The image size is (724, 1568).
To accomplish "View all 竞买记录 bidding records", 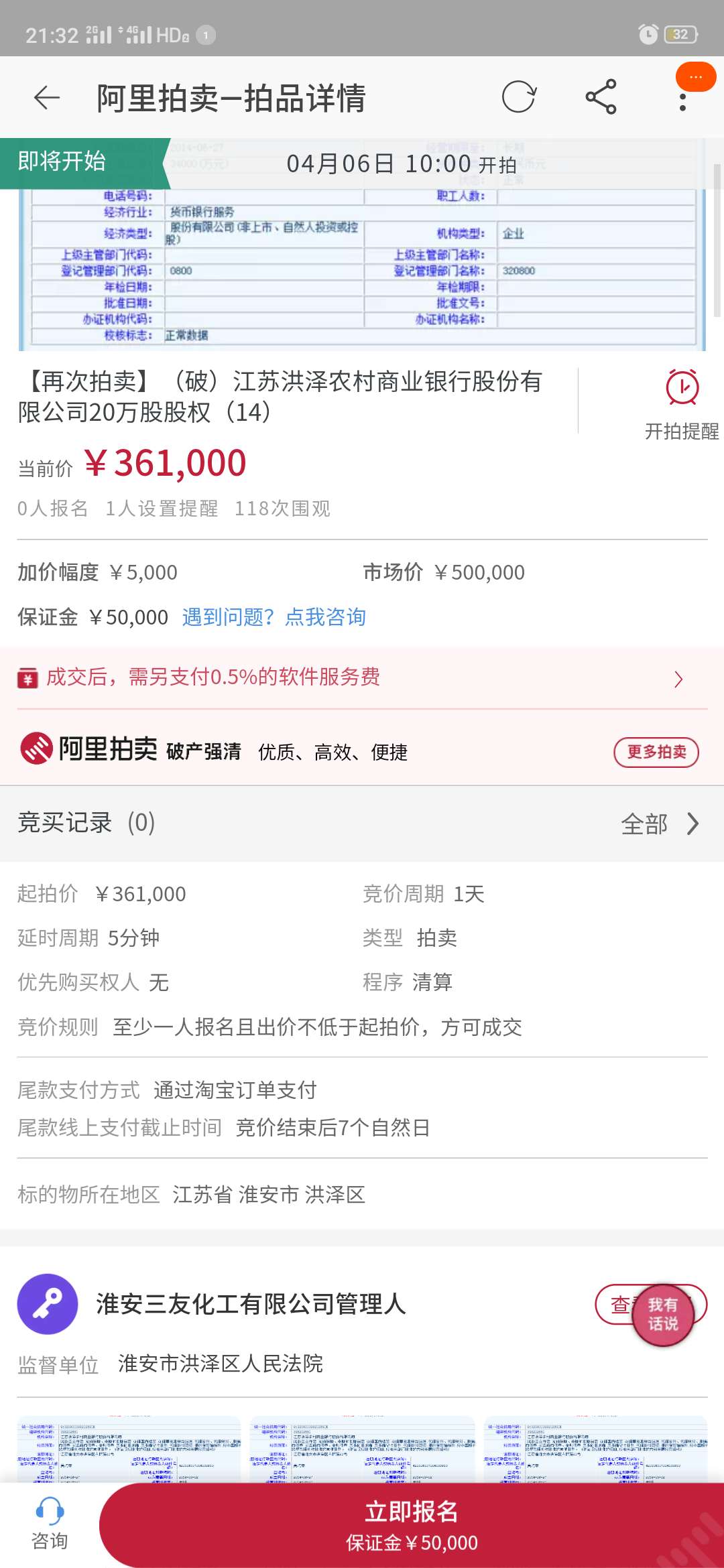I will pos(660,824).
